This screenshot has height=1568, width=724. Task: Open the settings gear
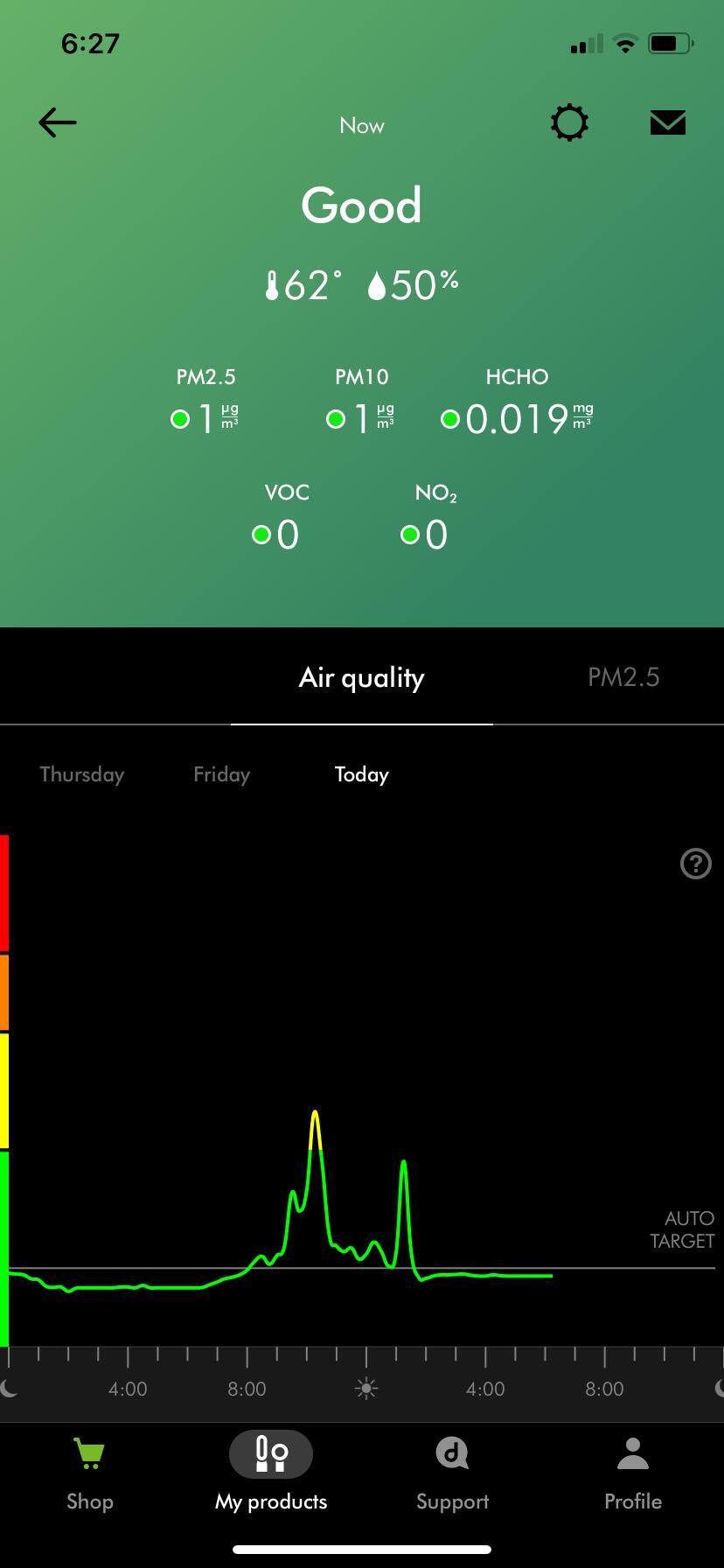569,122
